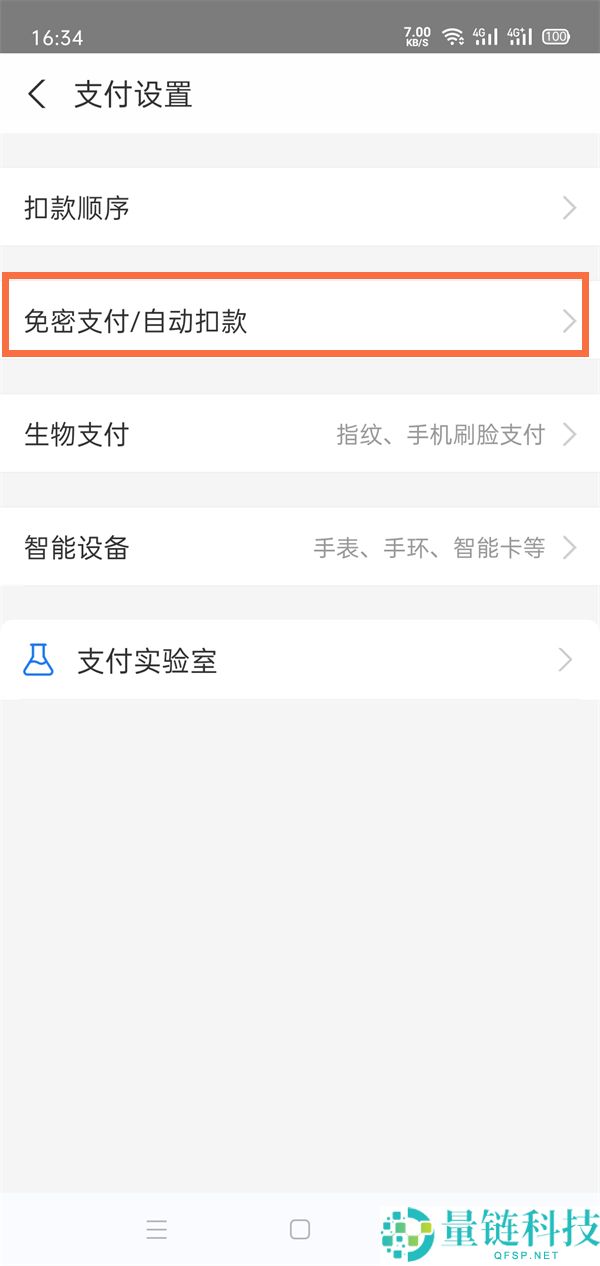Screen dimensions: 600x1266
Task: Open 支付实验室
Action: pyautogui.click(x=300, y=660)
